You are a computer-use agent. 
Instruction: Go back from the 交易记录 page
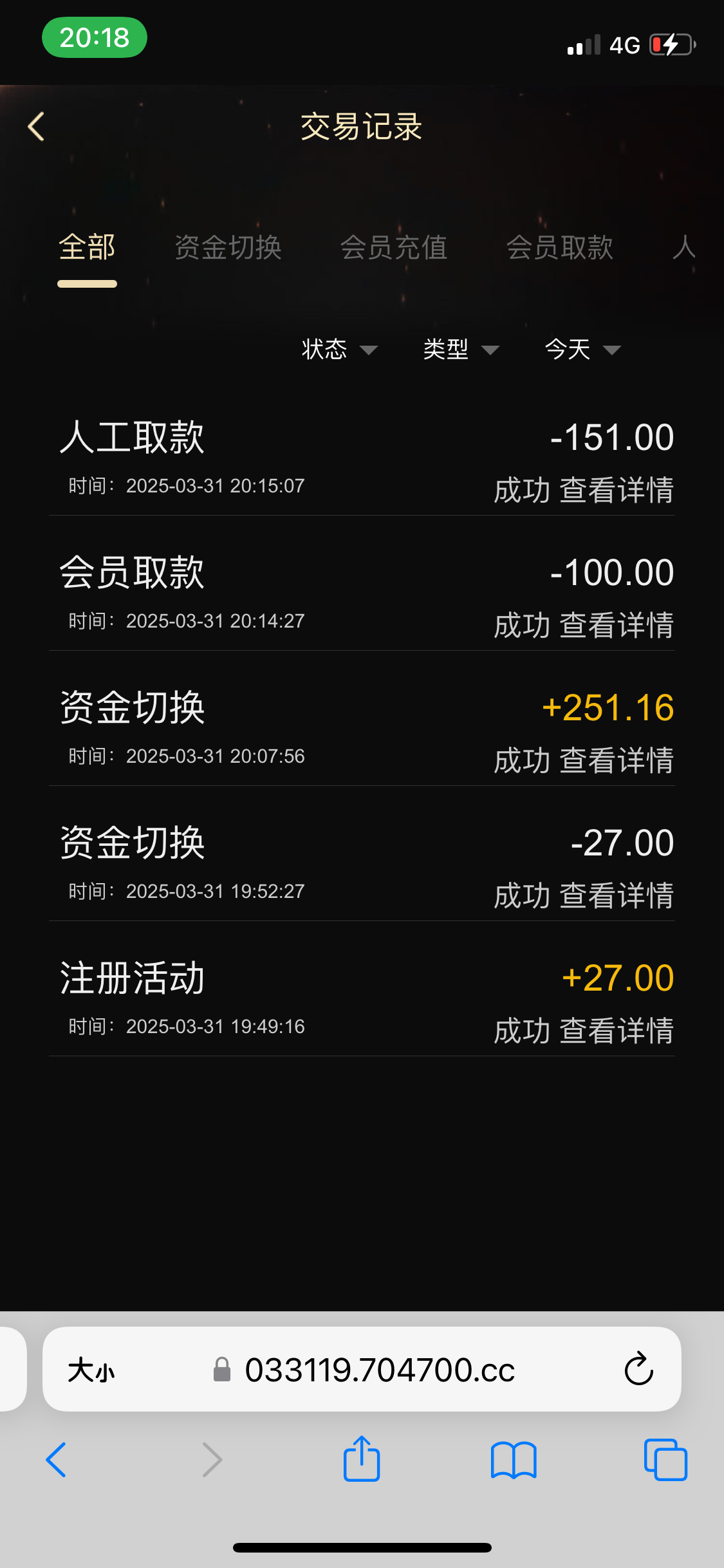point(37,126)
